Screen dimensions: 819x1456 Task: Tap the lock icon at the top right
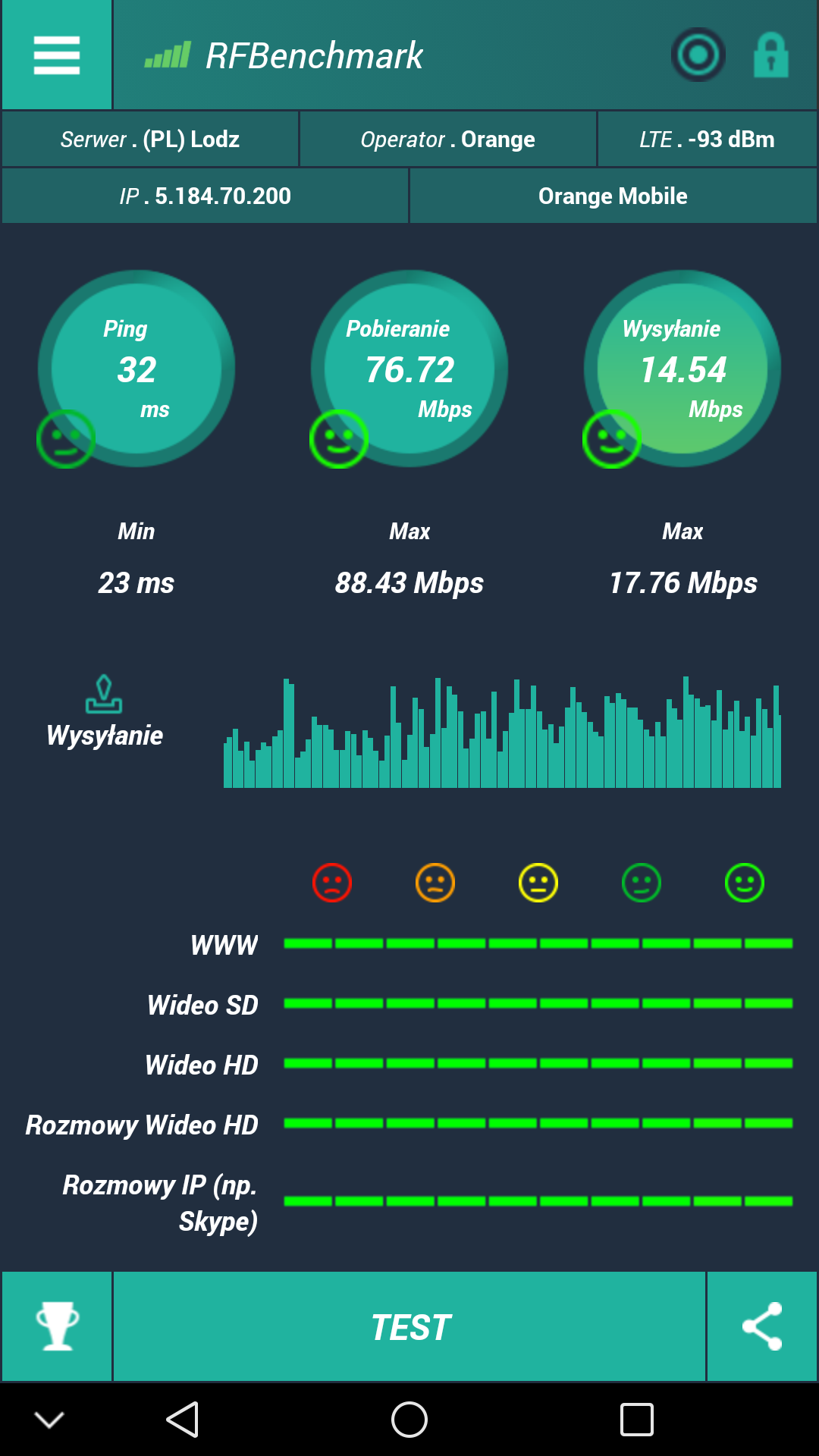771,55
